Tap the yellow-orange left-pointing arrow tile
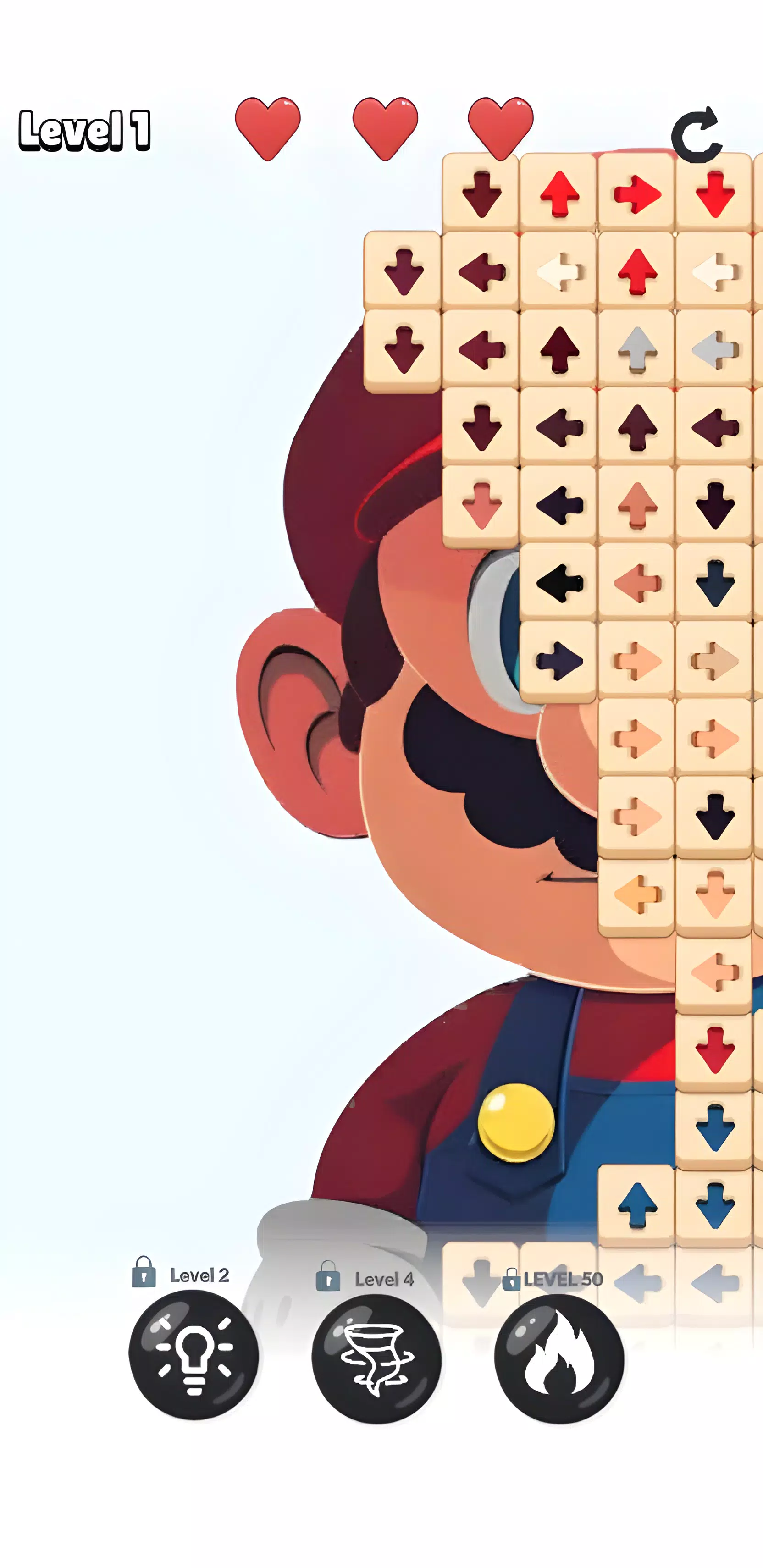763x1568 pixels. pyautogui.click(x=636, y=894)
